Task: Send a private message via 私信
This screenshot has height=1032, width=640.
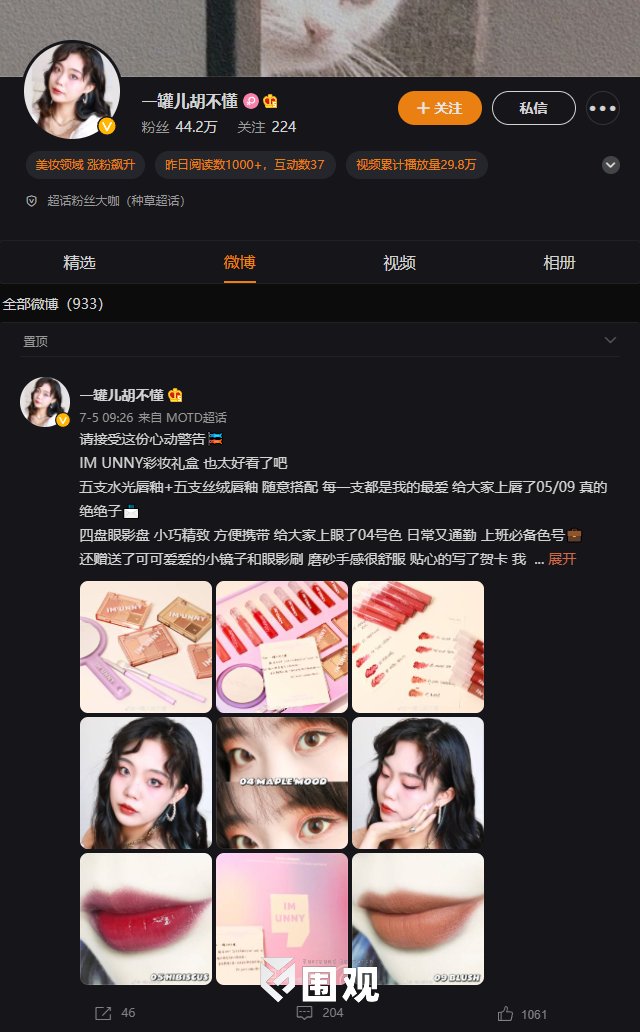Action: tap(533, 108)
